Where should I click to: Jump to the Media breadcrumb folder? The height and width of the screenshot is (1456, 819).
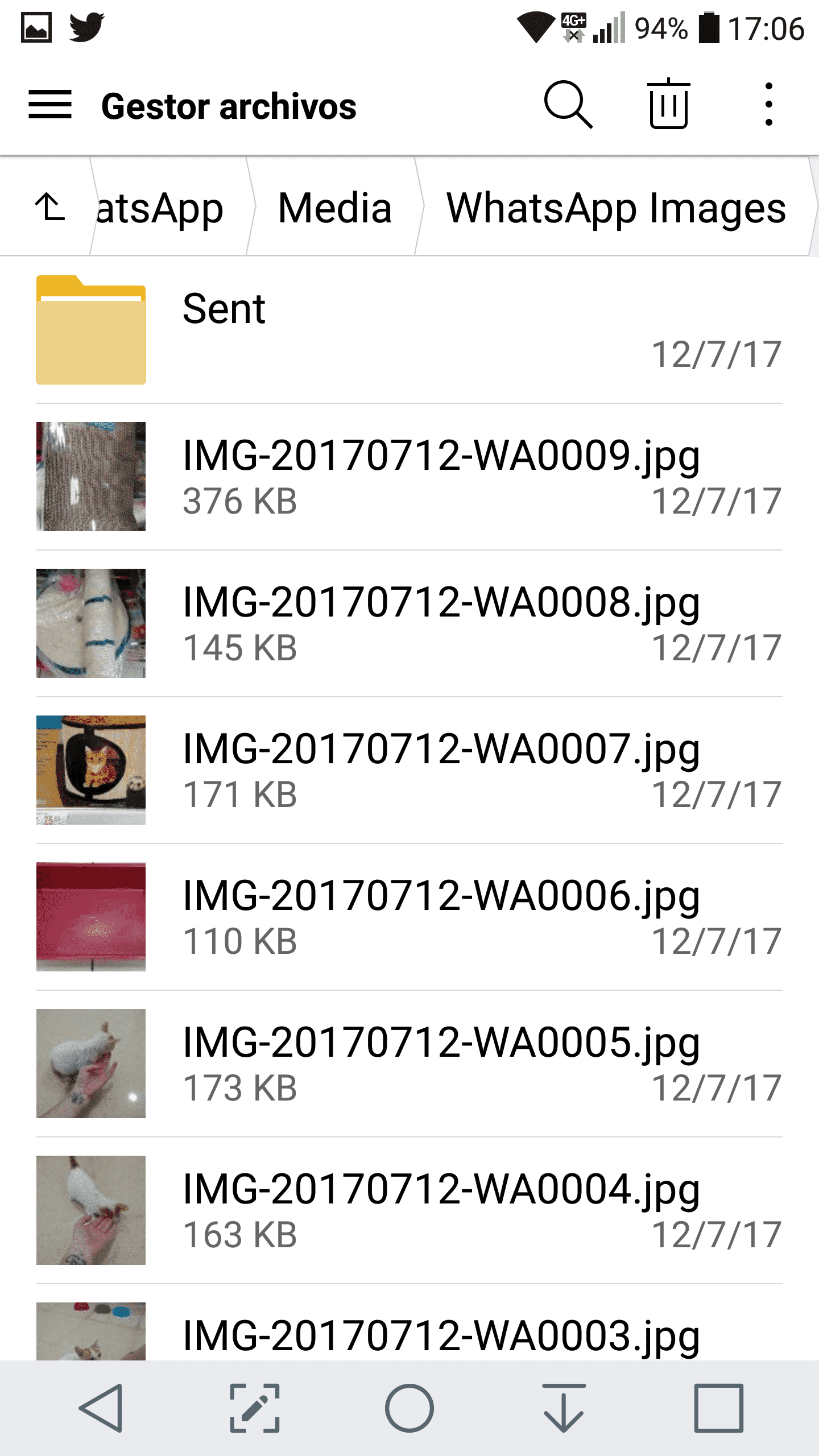tap(335, 208)
